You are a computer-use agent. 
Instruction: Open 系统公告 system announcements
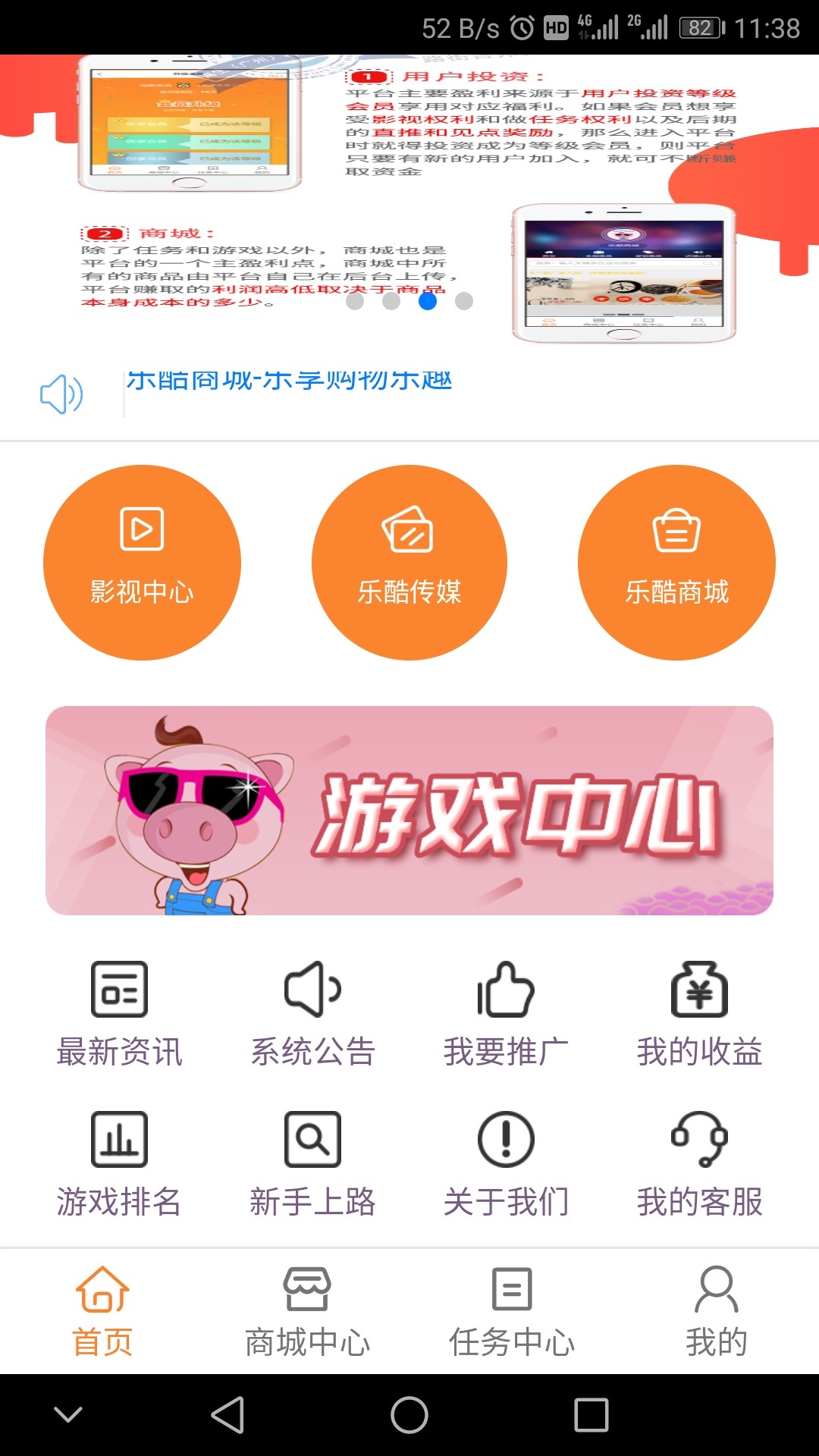tap(312, 1015)
